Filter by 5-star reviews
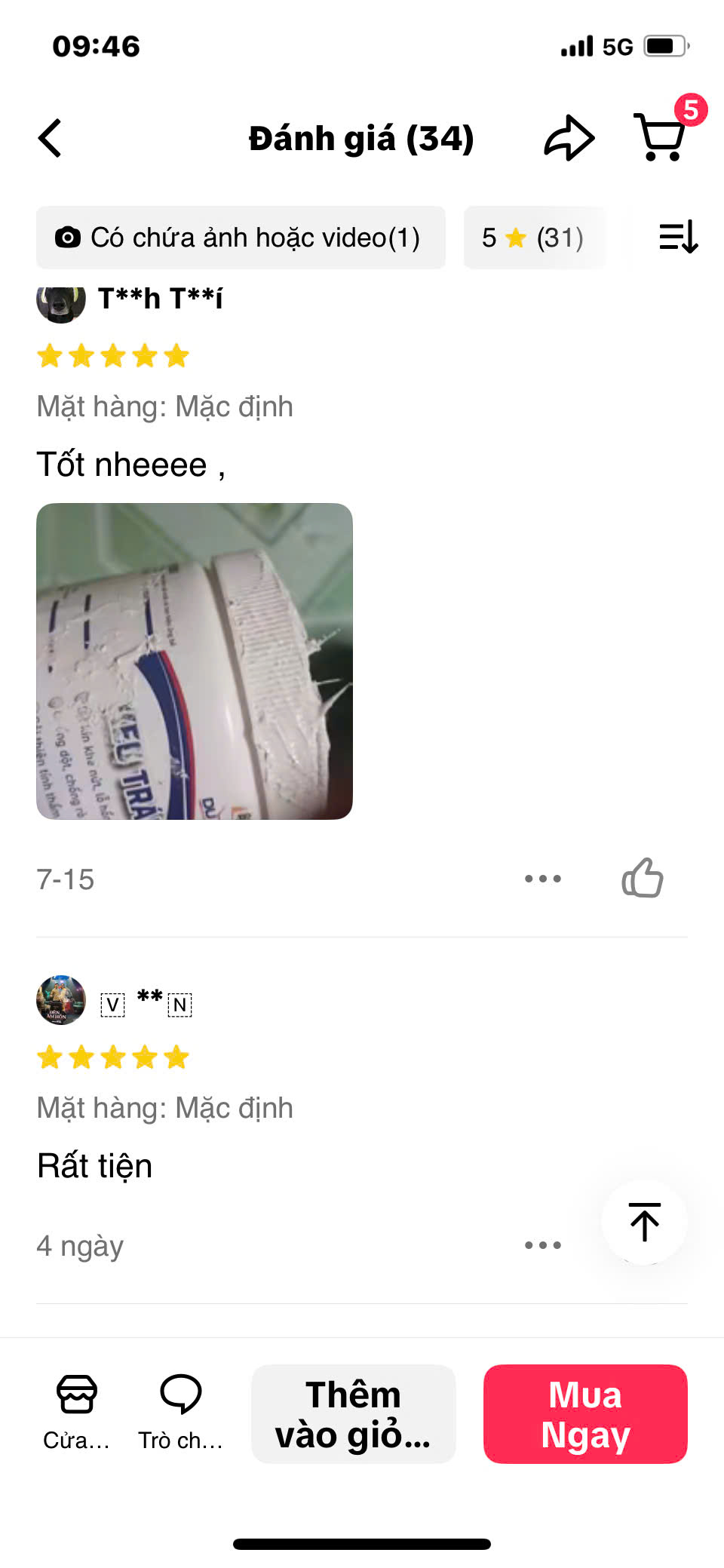This screenshot has height=1568, width=724. point(533,238)
